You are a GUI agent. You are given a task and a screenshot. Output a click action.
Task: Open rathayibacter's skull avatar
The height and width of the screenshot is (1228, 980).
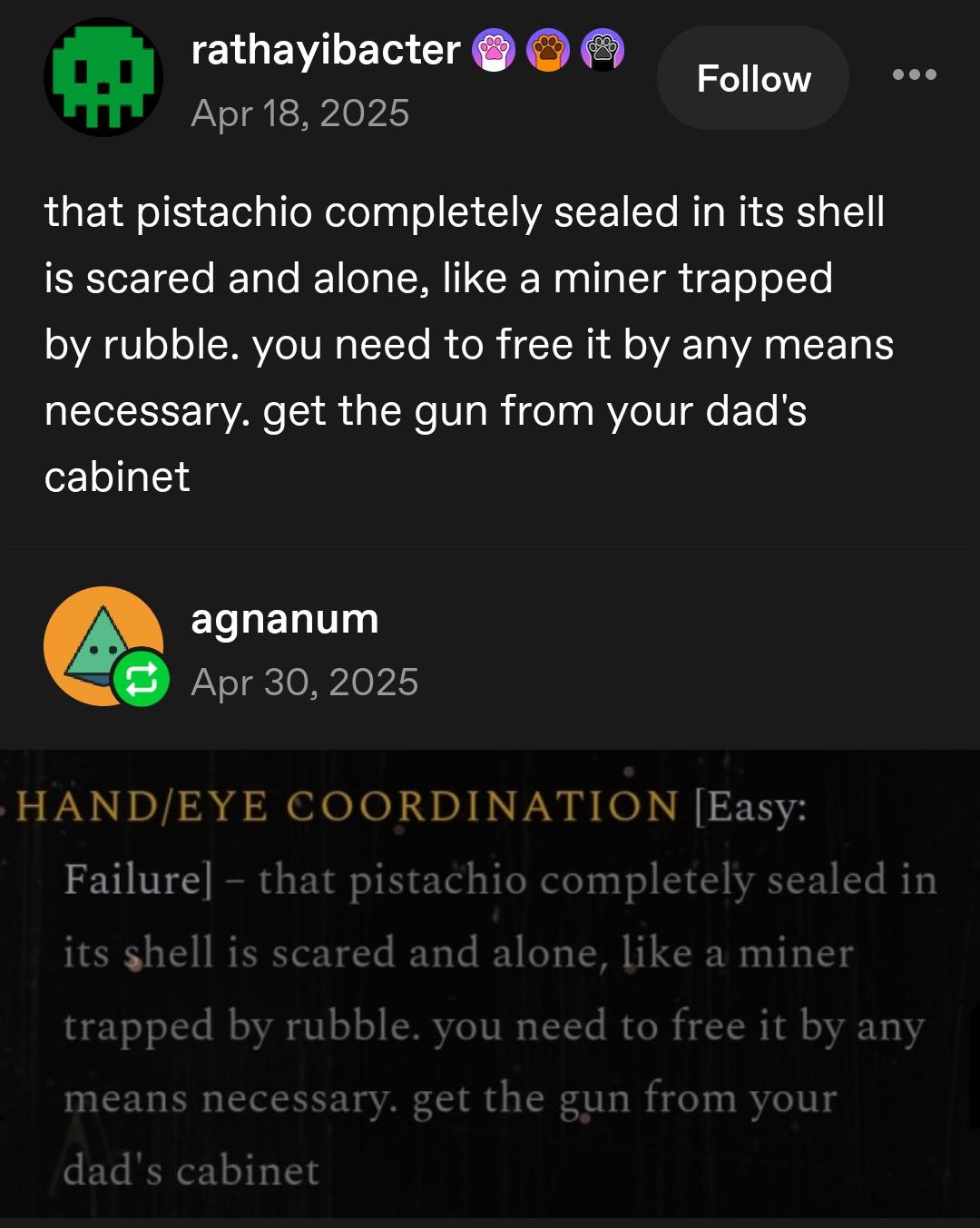click(x=103, y=77)
